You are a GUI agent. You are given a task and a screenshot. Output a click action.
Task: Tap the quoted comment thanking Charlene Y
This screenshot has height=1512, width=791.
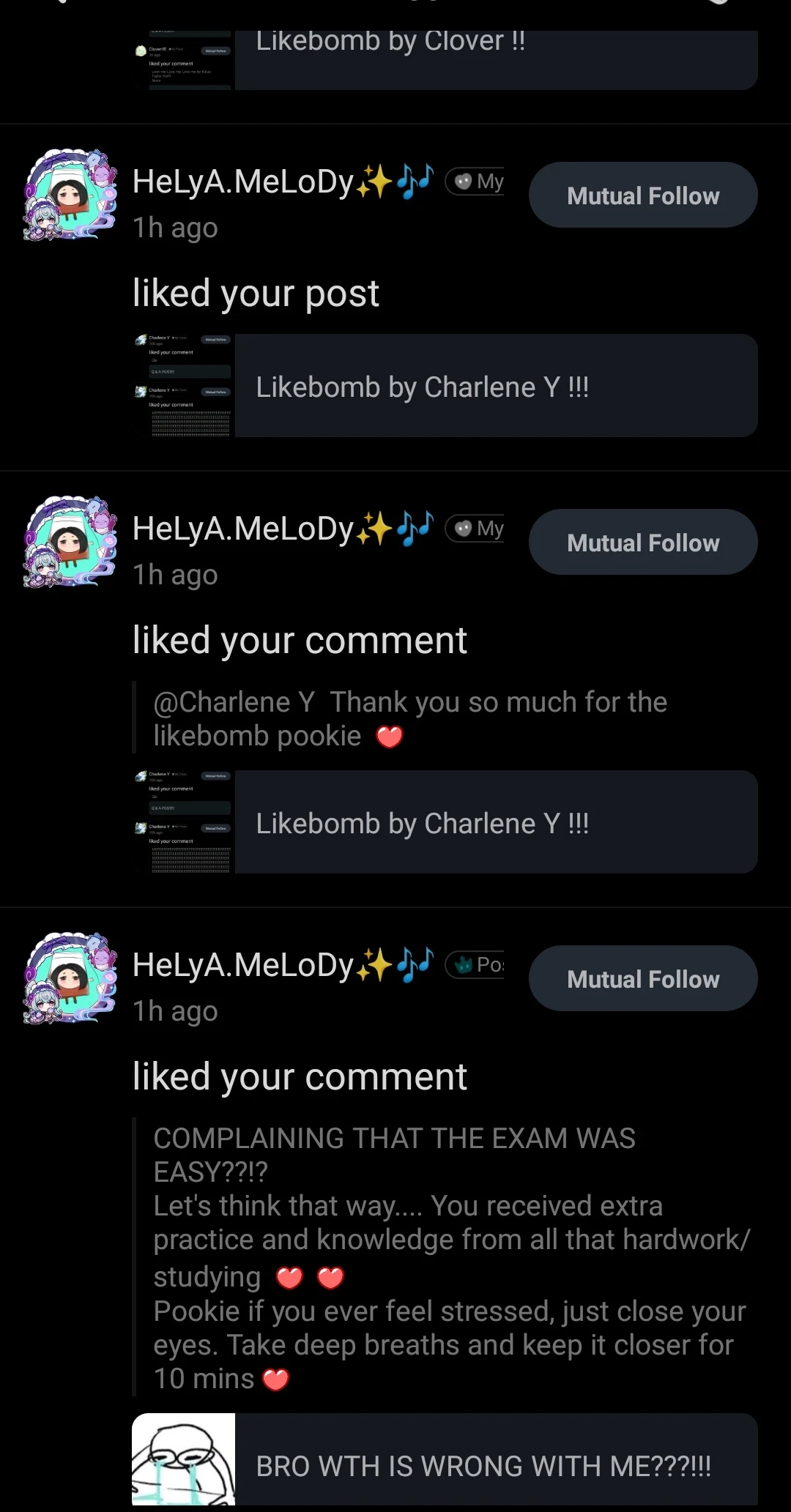tap(410, 718)
